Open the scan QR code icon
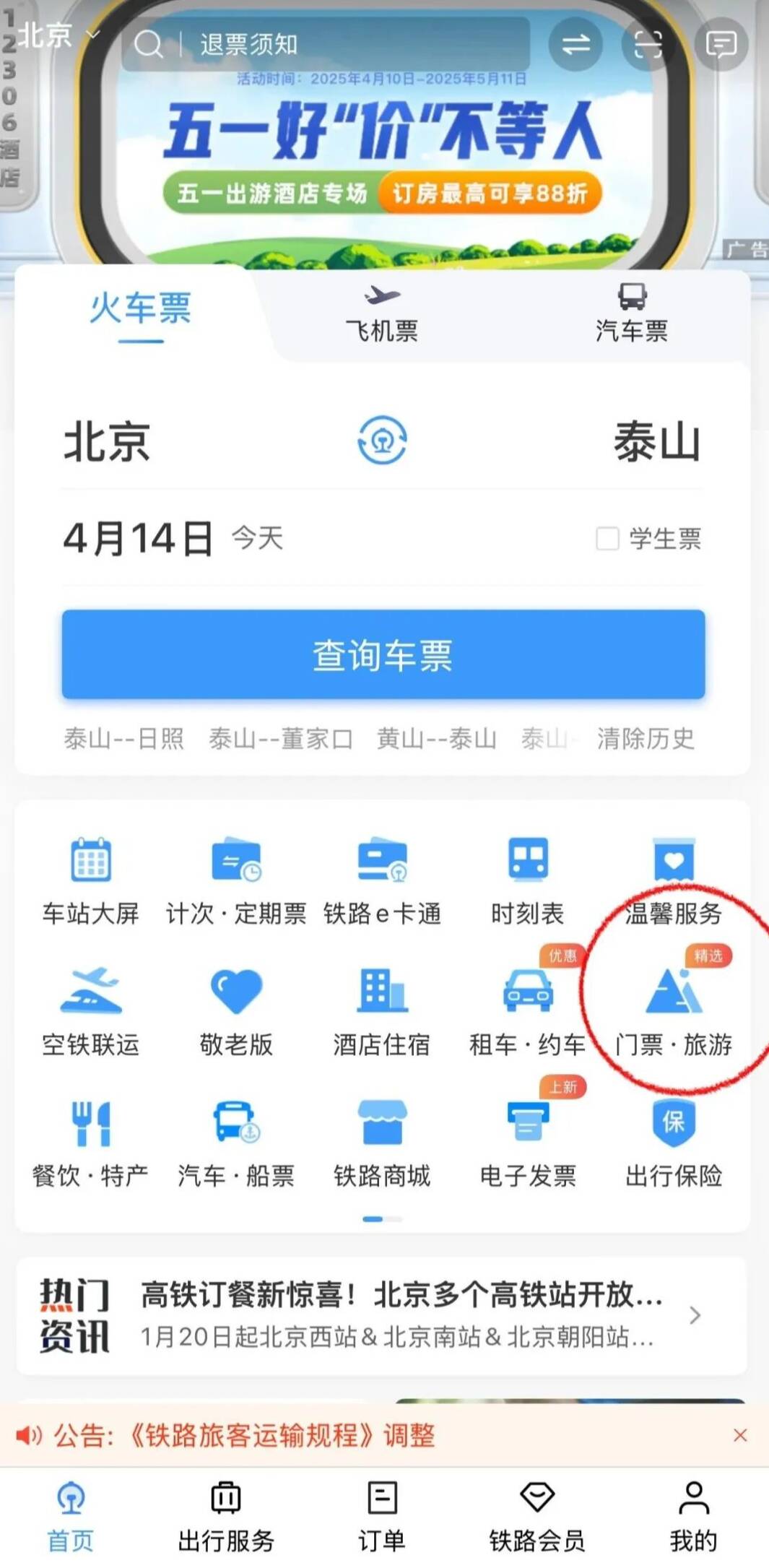769x1568 pixels. pyautogui.click(x=648, y=45)
